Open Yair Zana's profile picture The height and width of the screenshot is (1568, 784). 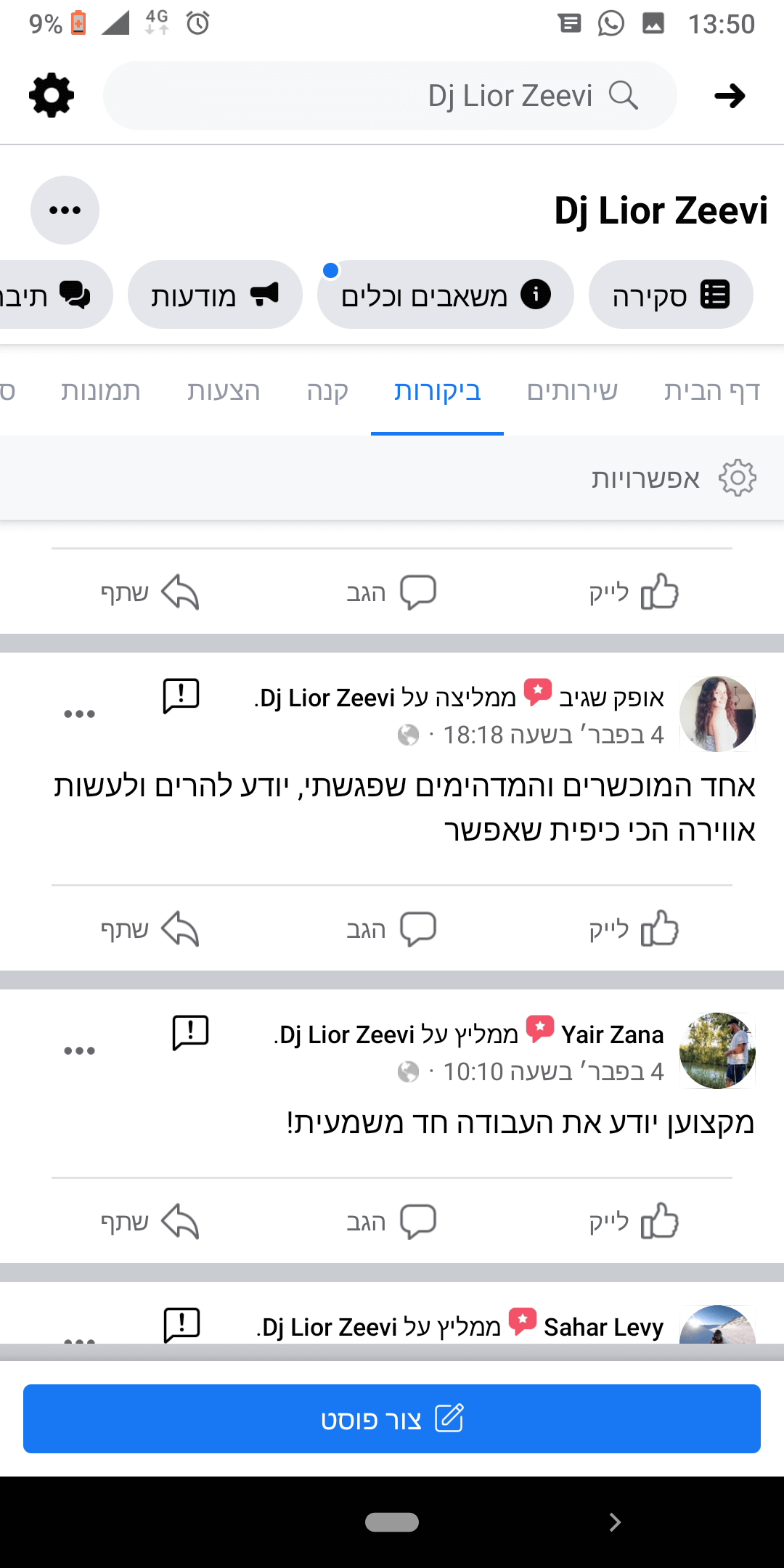717,1050
